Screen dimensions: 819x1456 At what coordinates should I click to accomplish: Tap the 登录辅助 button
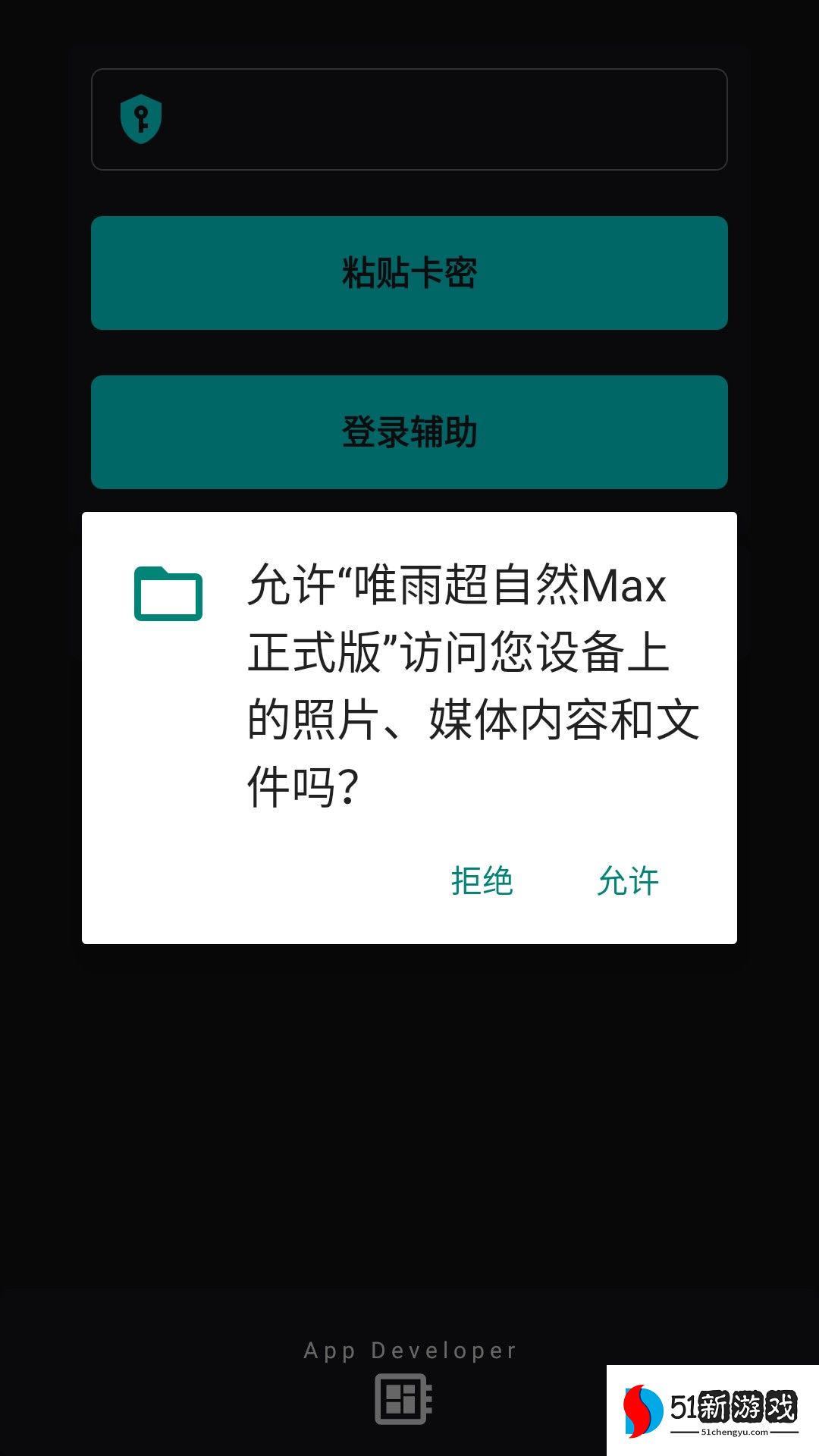pyautogui.click(x=409, y=432)
